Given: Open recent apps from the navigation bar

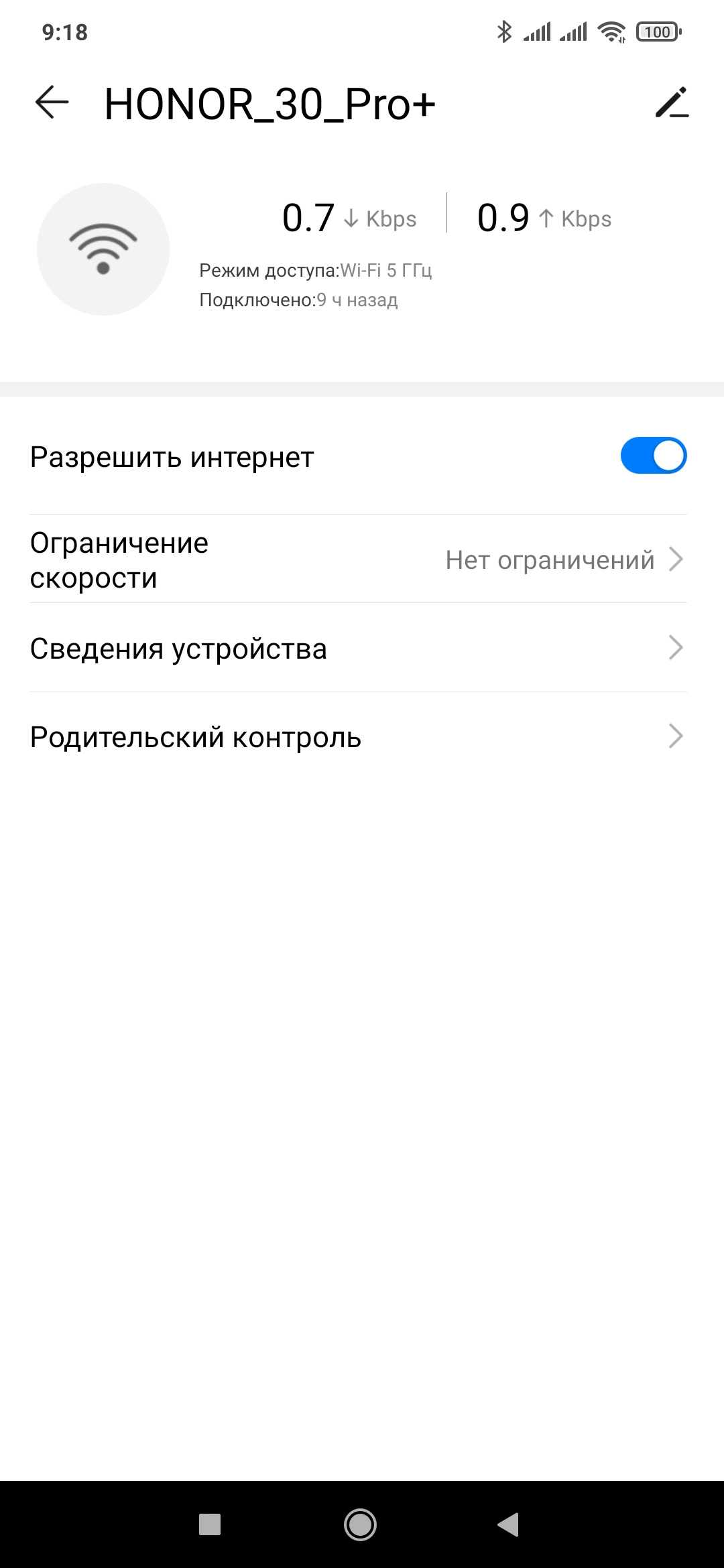Looking at the screenshot, I should (x=210, y=1524).
